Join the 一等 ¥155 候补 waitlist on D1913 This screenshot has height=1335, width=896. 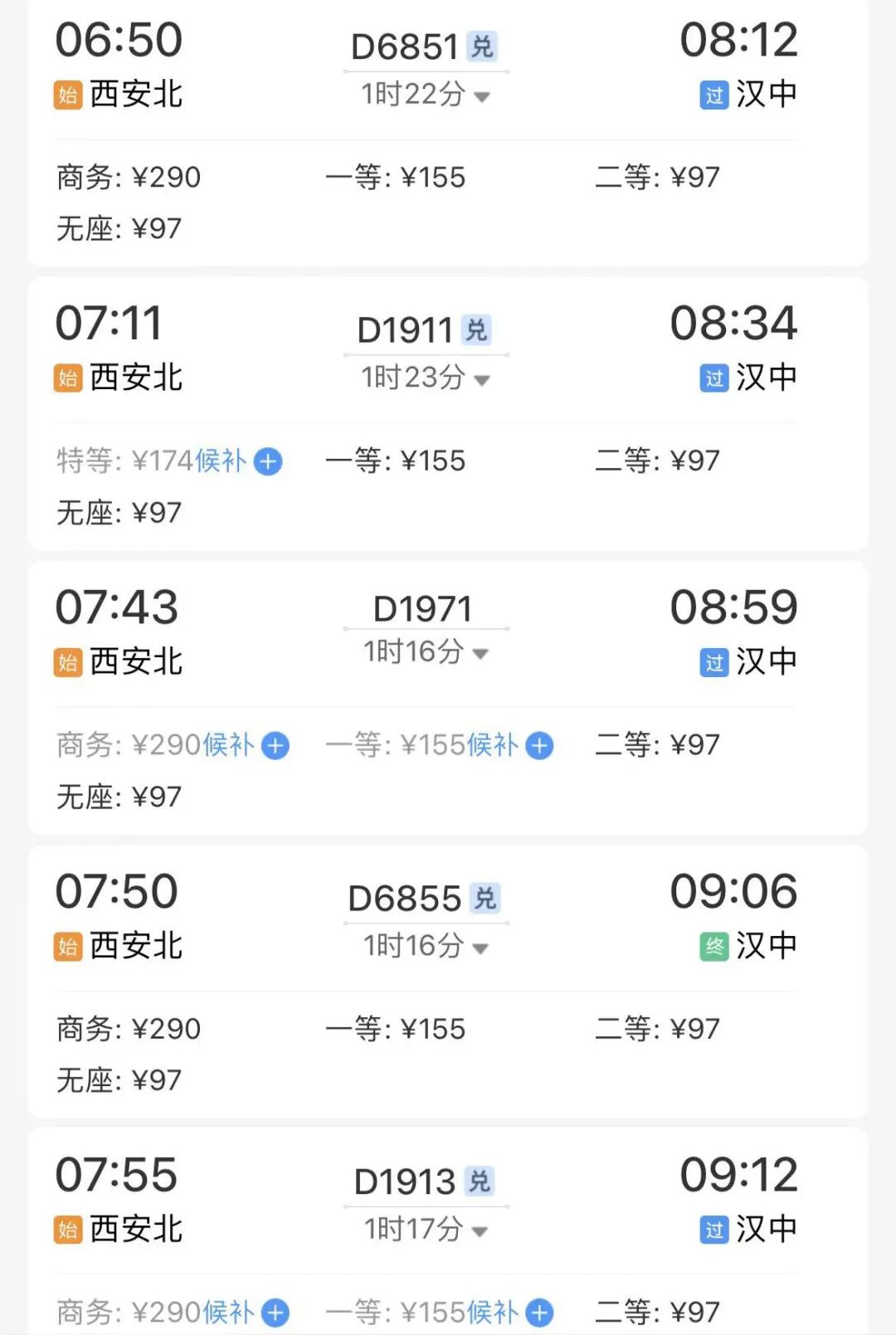coord(539,1312)
